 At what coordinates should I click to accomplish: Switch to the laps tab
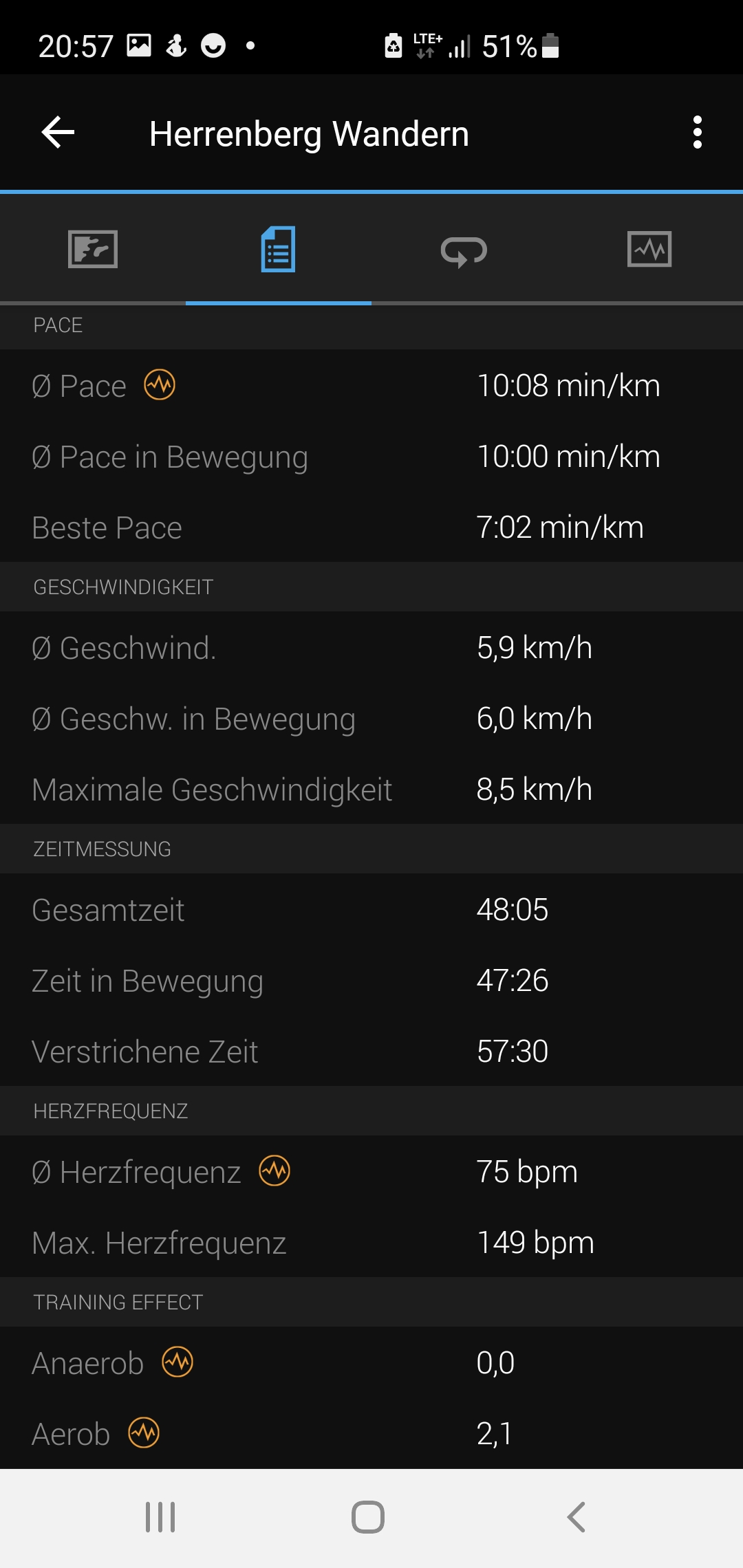(x=464, y=250)
